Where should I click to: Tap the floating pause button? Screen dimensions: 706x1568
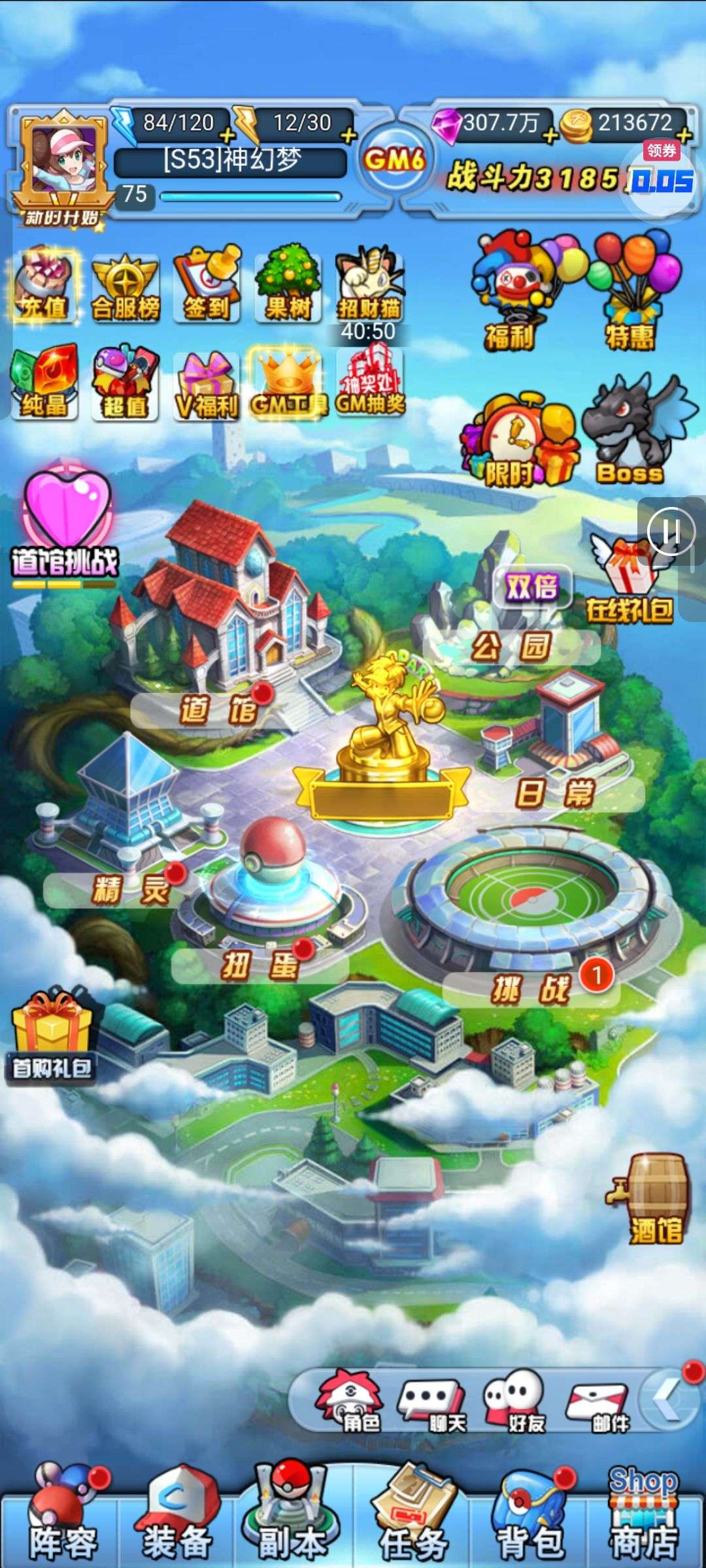(x=671, y=531)
